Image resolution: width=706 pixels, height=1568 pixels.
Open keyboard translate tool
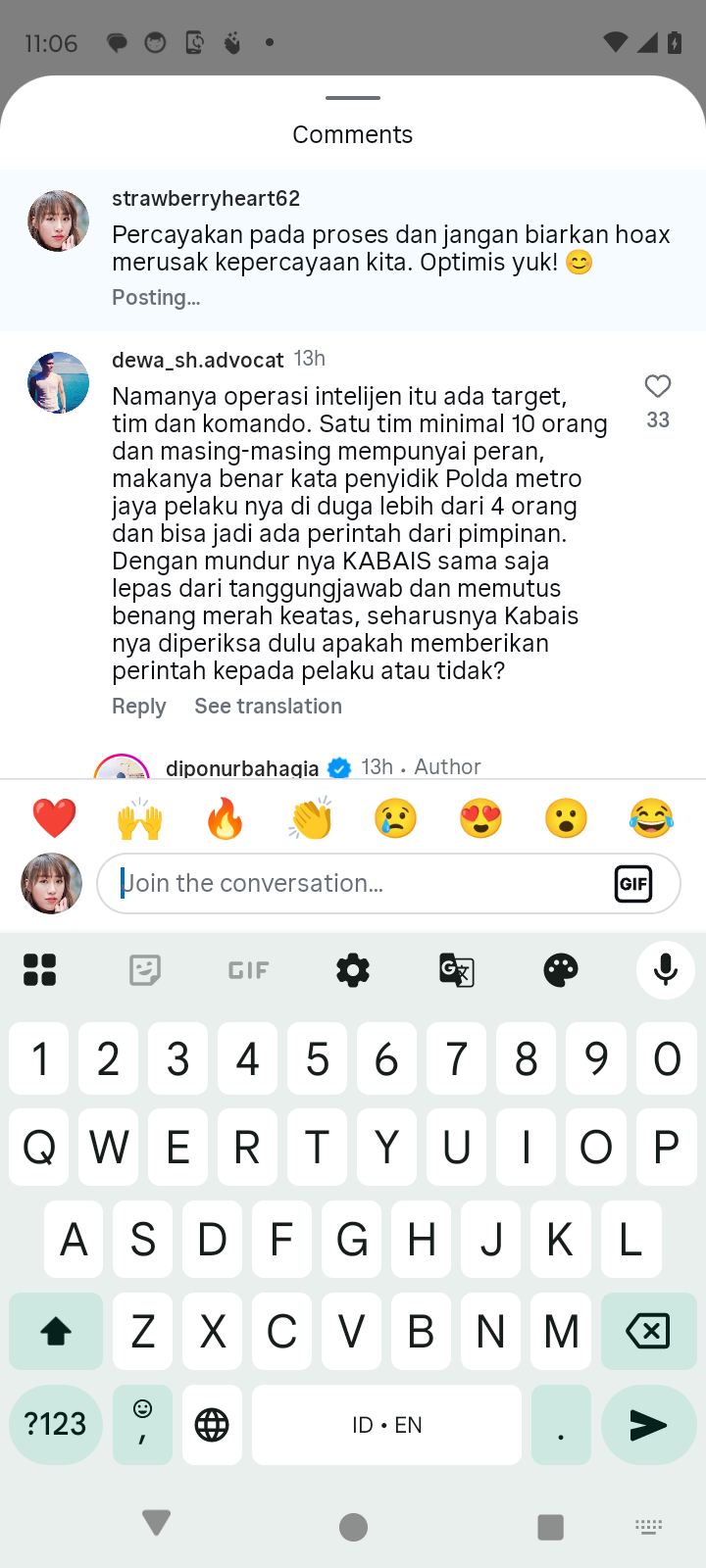pos(457,970)
